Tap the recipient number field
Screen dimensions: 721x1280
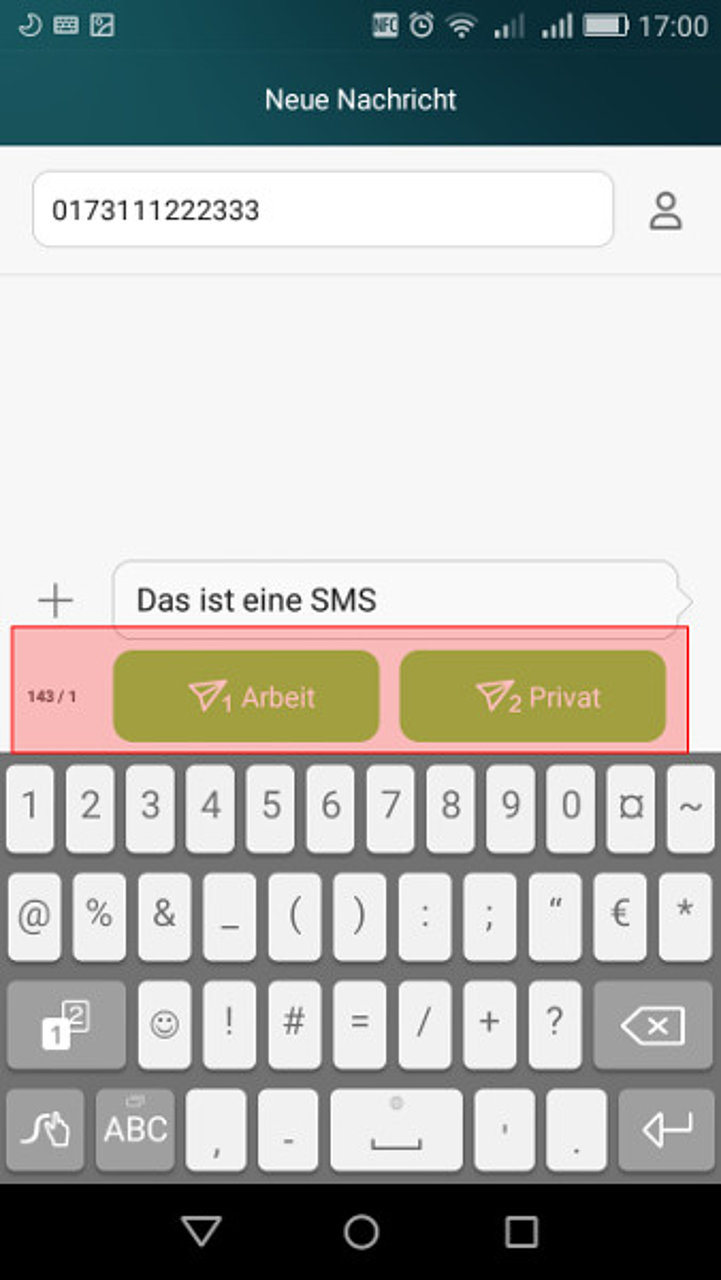pos(322,210)
